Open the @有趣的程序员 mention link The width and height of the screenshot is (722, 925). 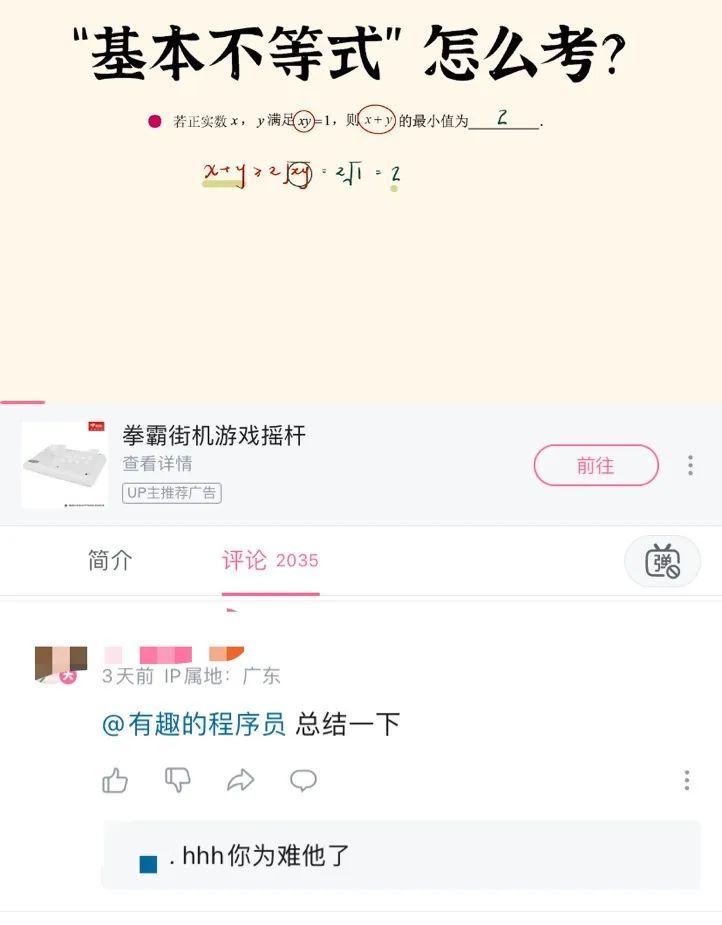[194, 725]
